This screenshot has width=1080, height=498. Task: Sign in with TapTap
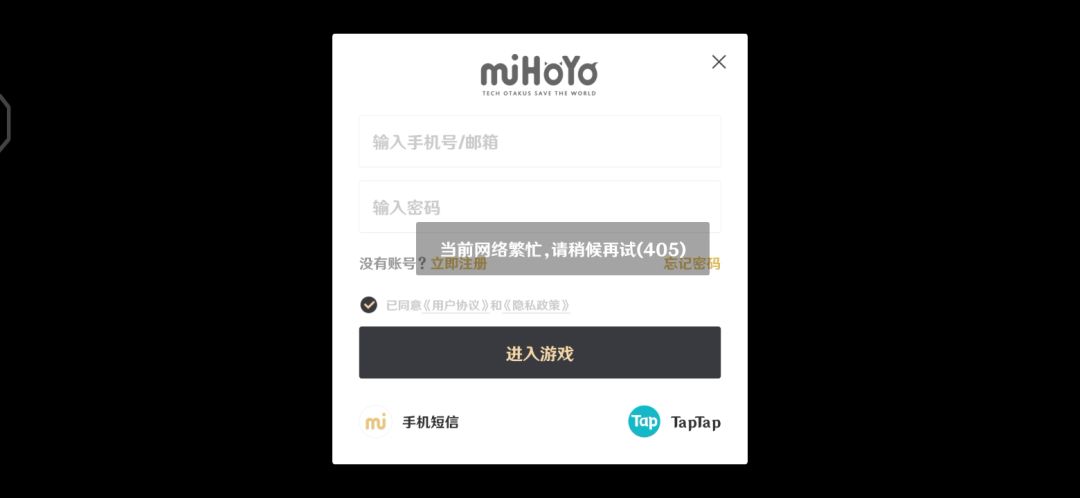[x=674, y=422]
